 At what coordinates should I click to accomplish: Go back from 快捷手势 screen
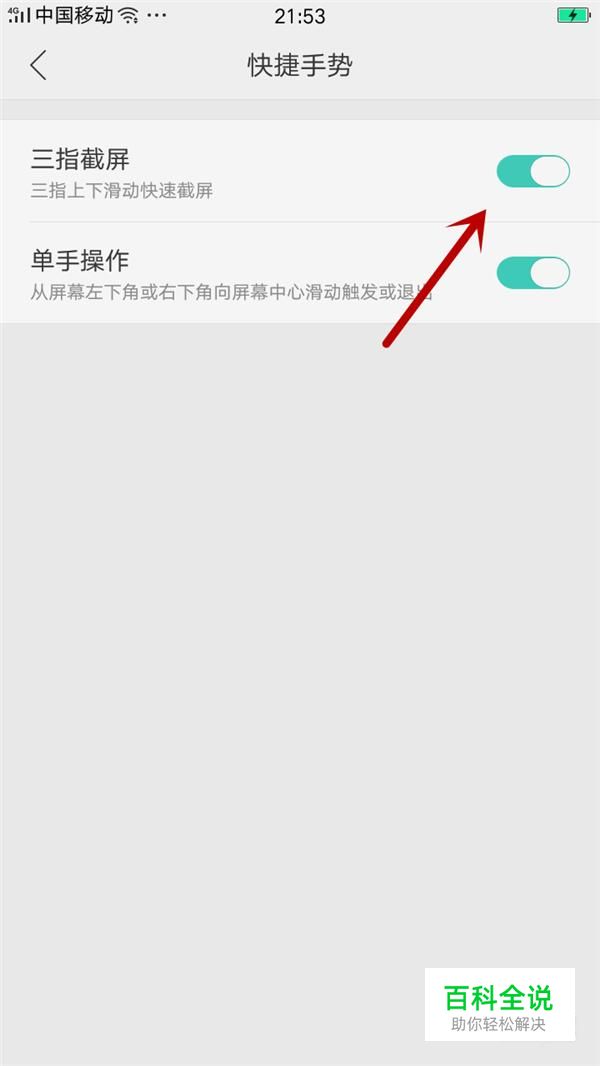tap(38, 66)
